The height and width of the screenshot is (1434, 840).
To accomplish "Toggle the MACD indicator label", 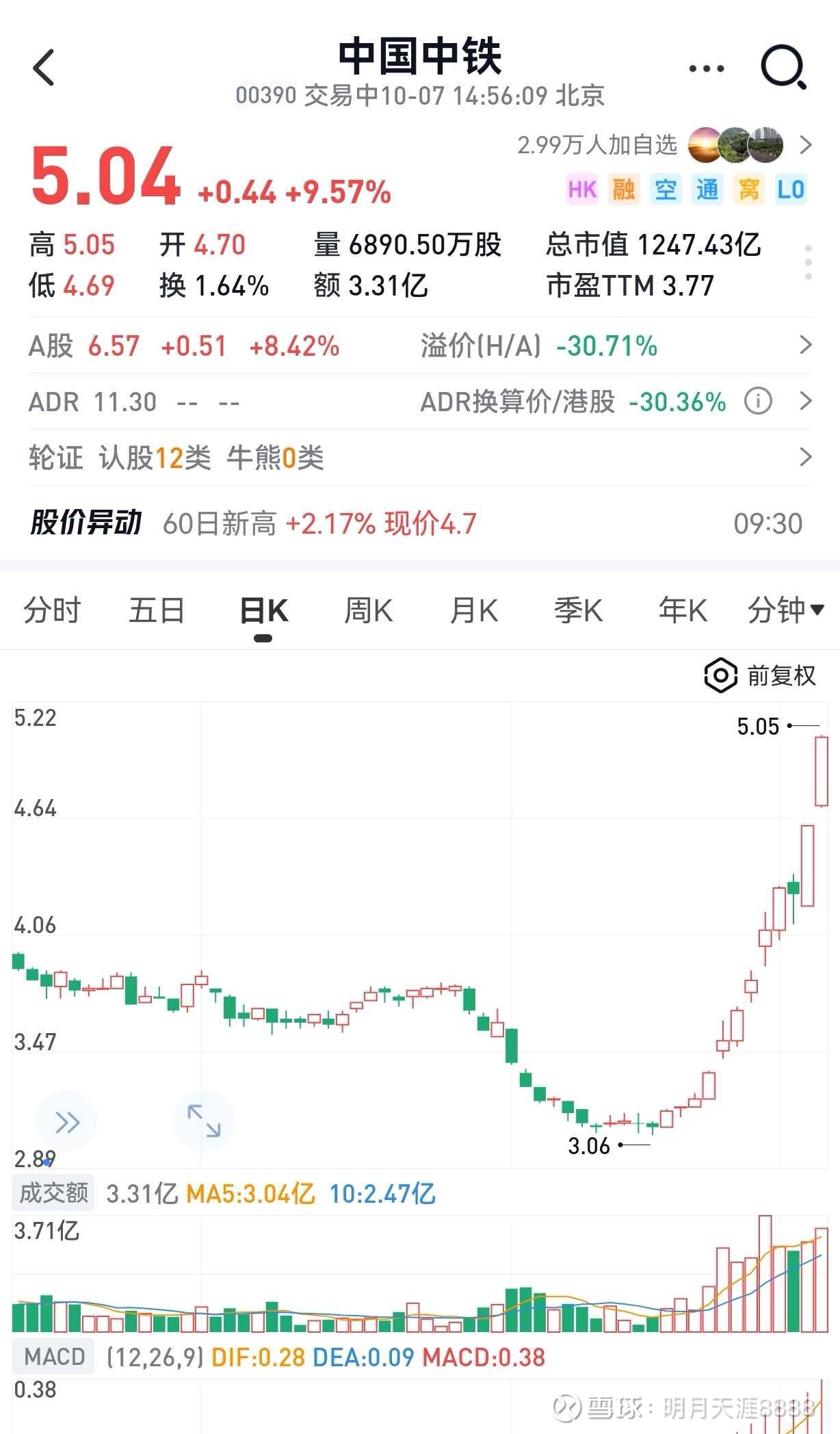I will (x=52, y=1357).
